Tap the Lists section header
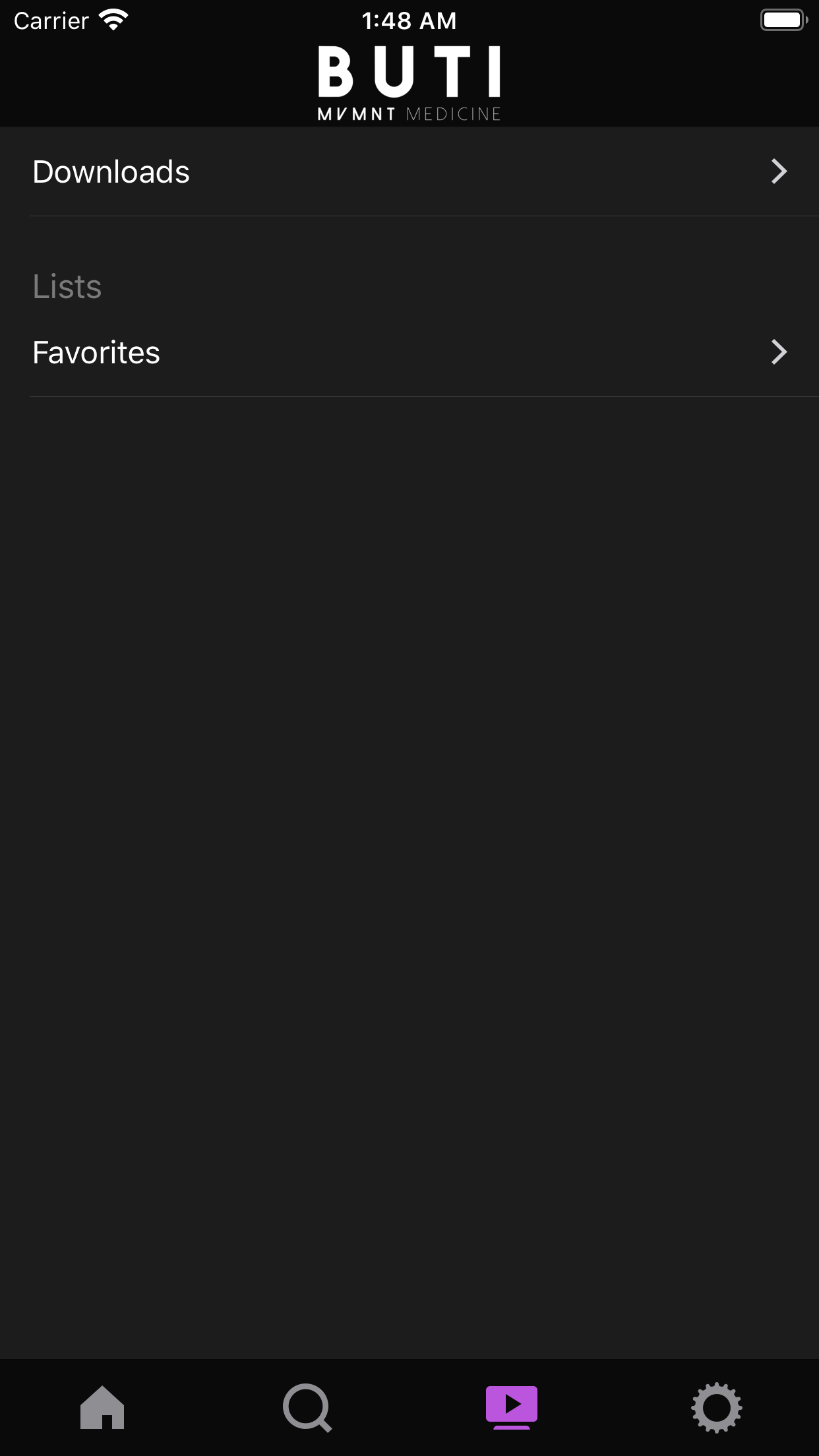 [67, 286]
